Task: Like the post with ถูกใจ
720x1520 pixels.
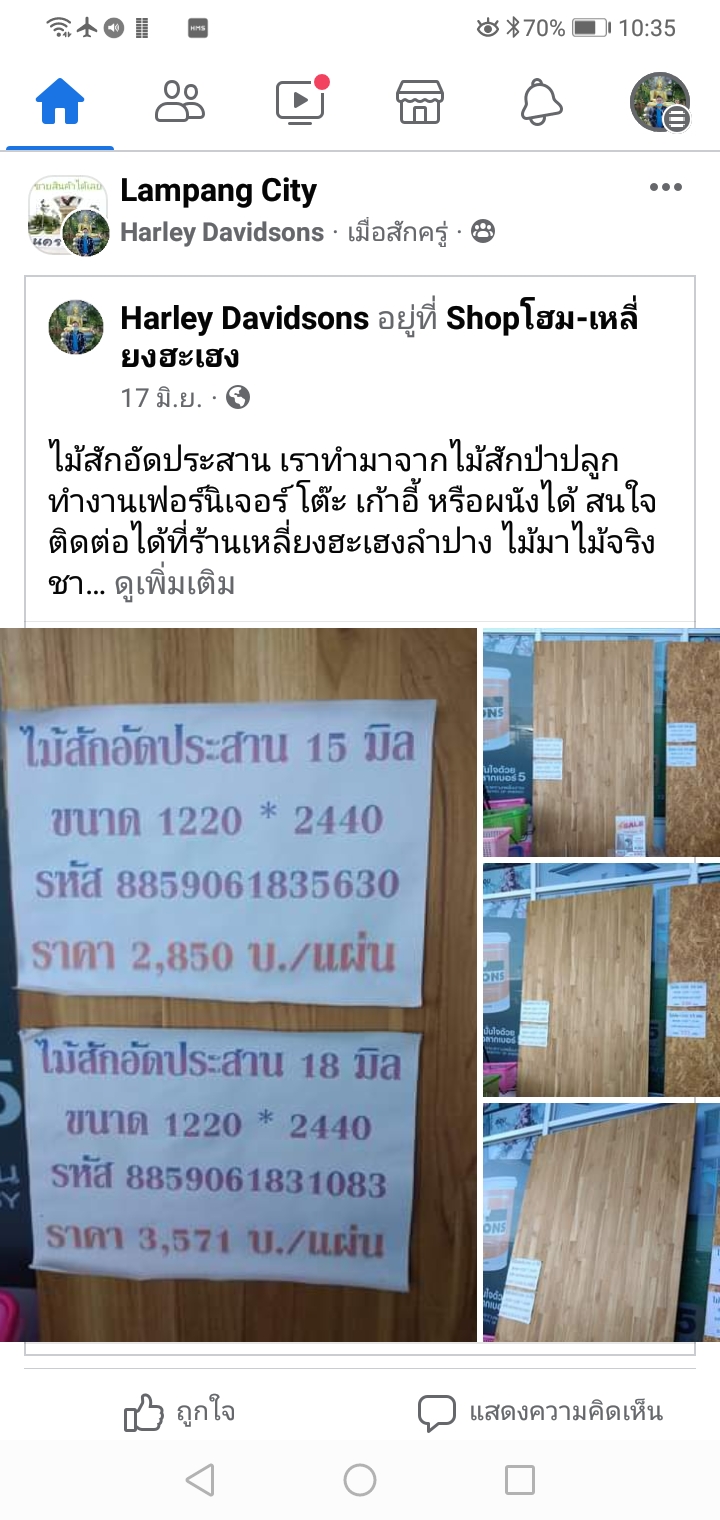Action: 180,1412
